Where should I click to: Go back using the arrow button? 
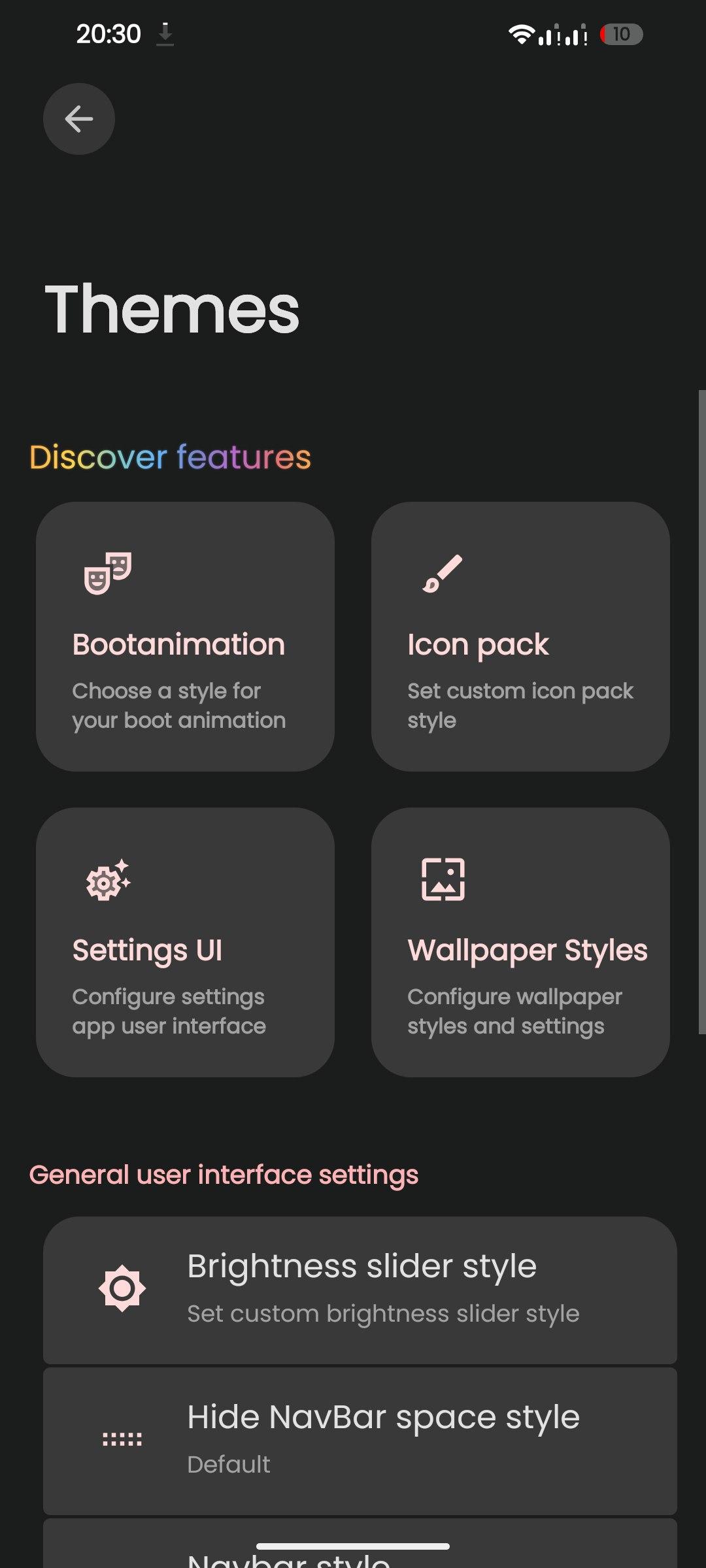point(79,119)
